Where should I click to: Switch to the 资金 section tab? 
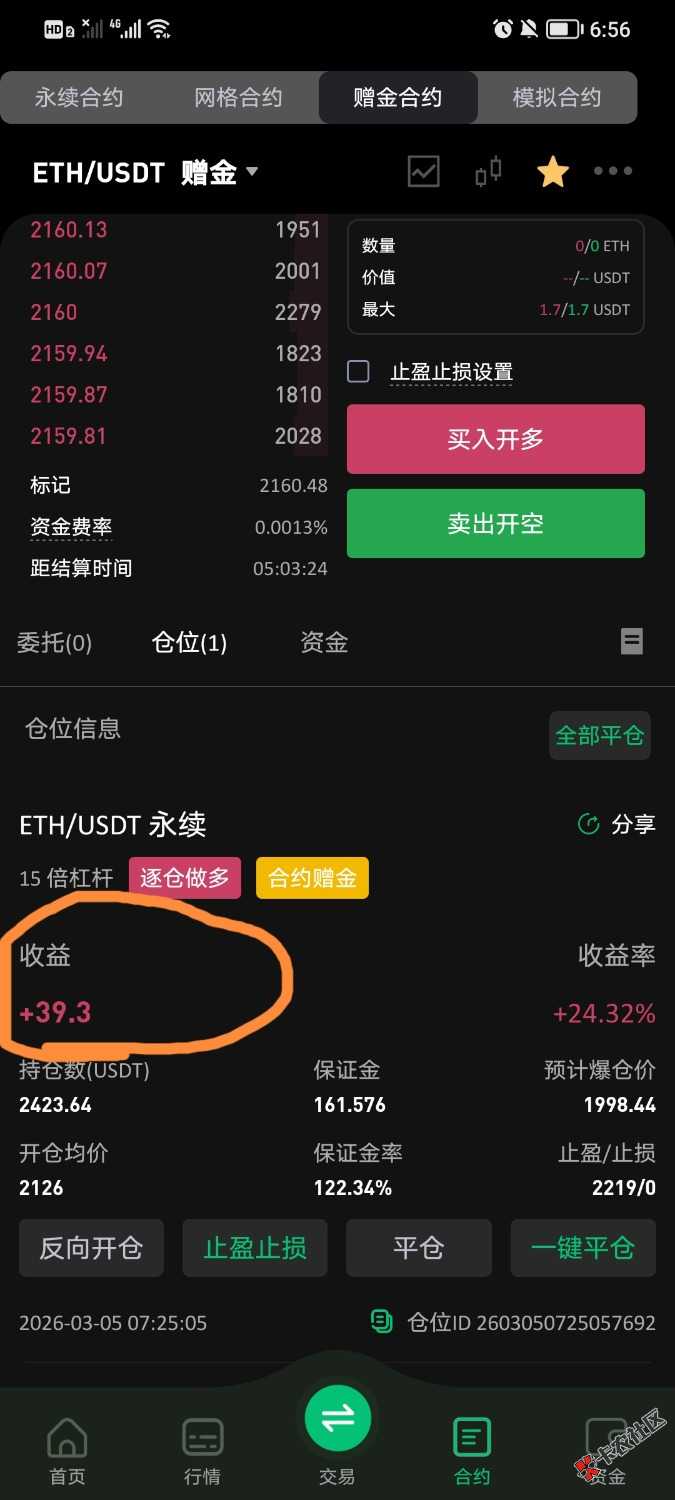click(x=324, y=642)
